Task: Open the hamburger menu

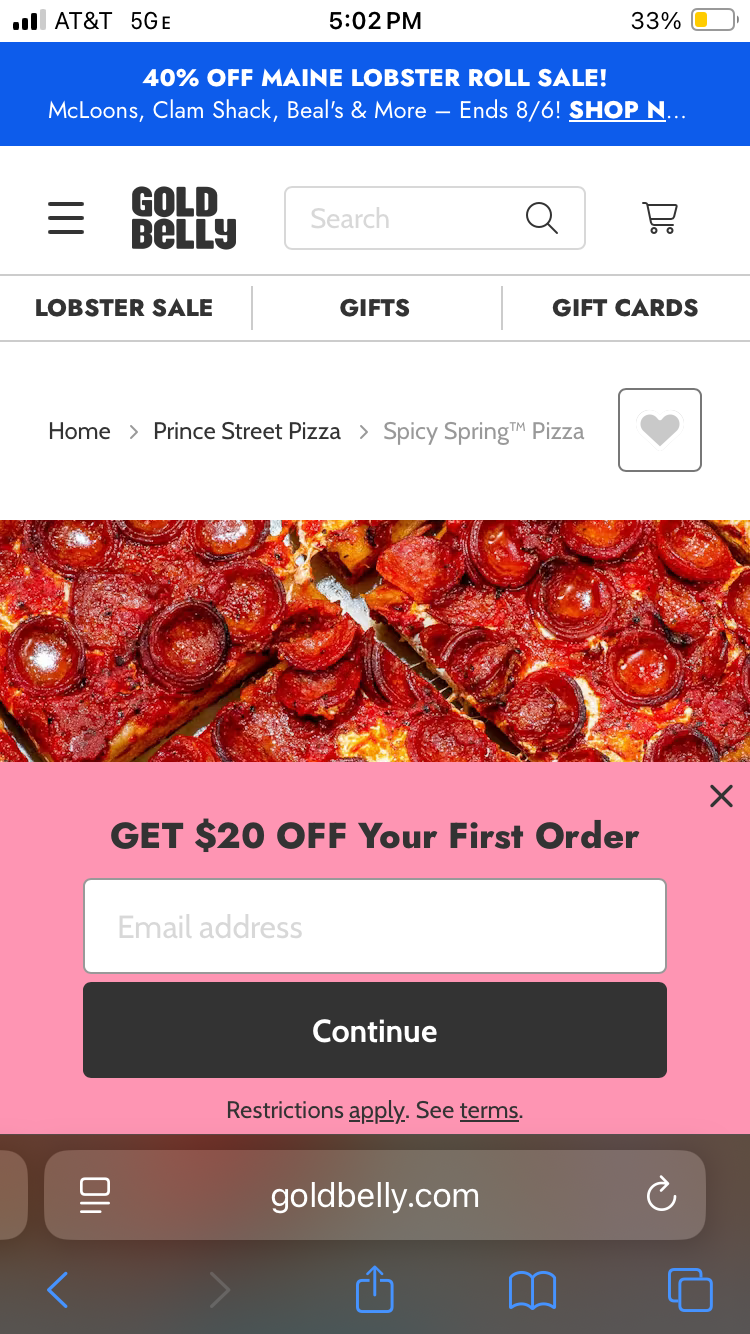Action: tap(66, 217)
